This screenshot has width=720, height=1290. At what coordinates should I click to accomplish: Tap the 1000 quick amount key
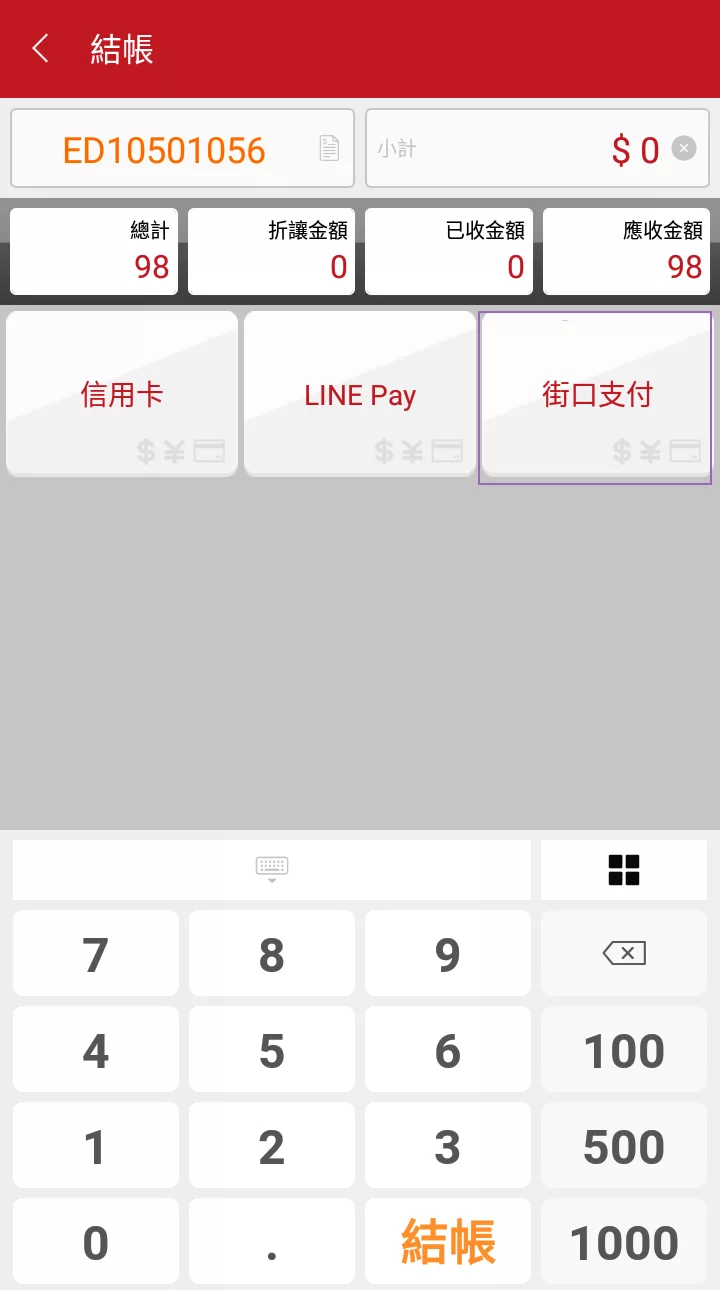[624, 1241]
